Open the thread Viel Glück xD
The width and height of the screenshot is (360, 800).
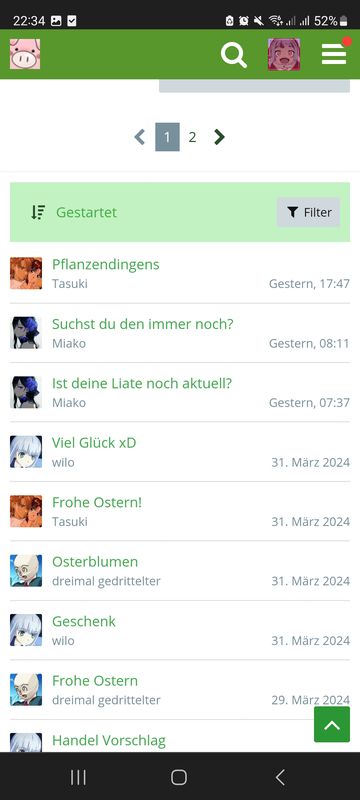pyautogui.click(x=94, y=442)
